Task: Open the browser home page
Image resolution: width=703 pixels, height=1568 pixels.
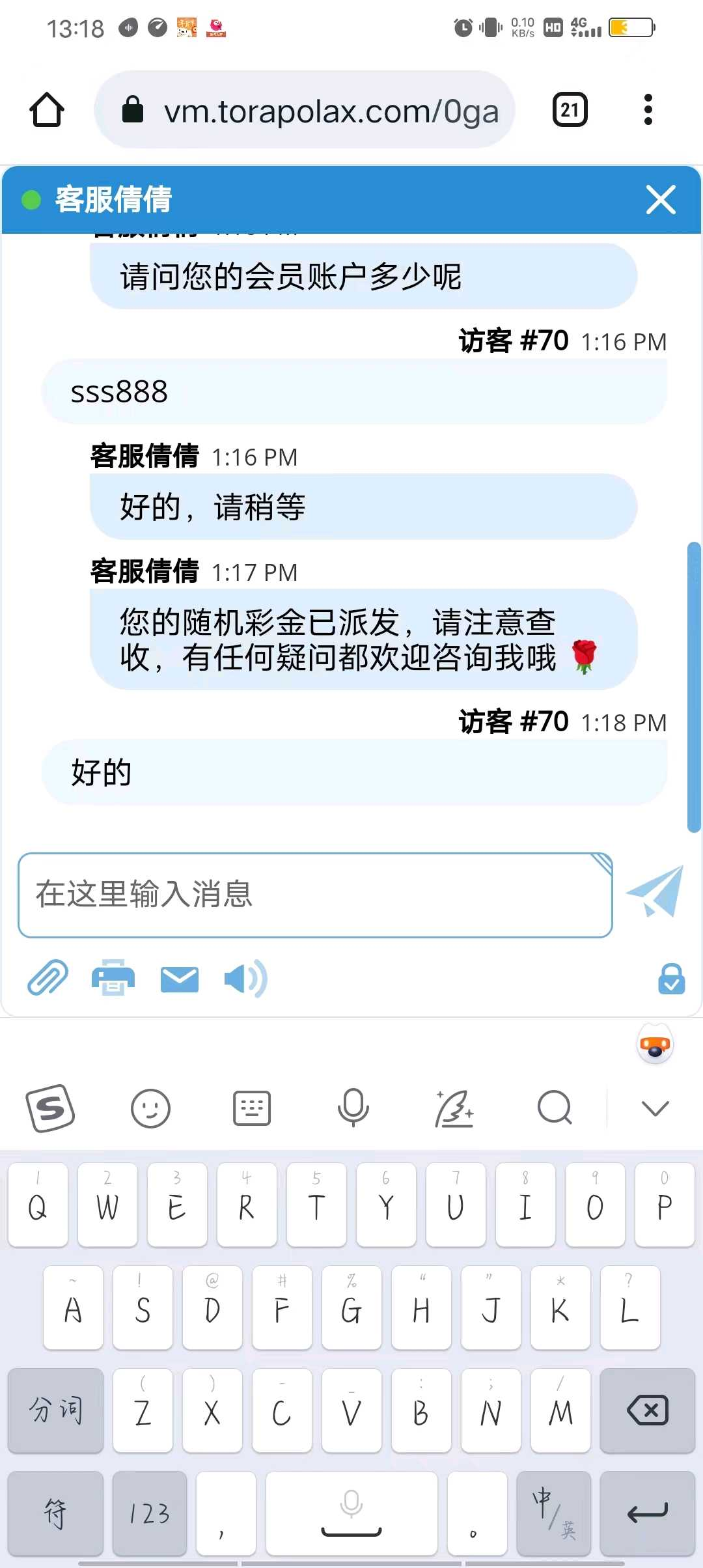Action: [47, 109]
